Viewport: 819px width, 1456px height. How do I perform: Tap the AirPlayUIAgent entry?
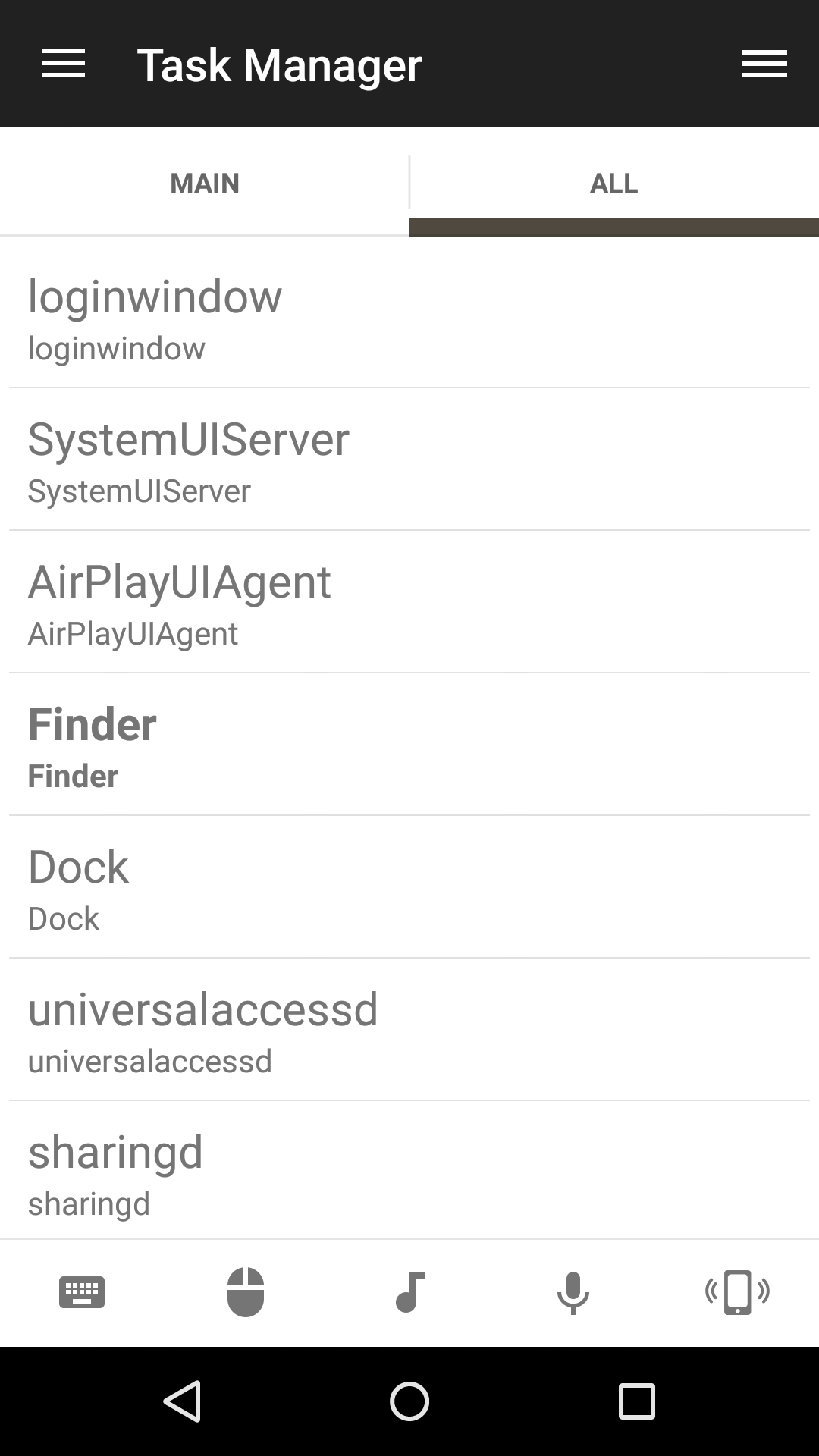[409, 602]
